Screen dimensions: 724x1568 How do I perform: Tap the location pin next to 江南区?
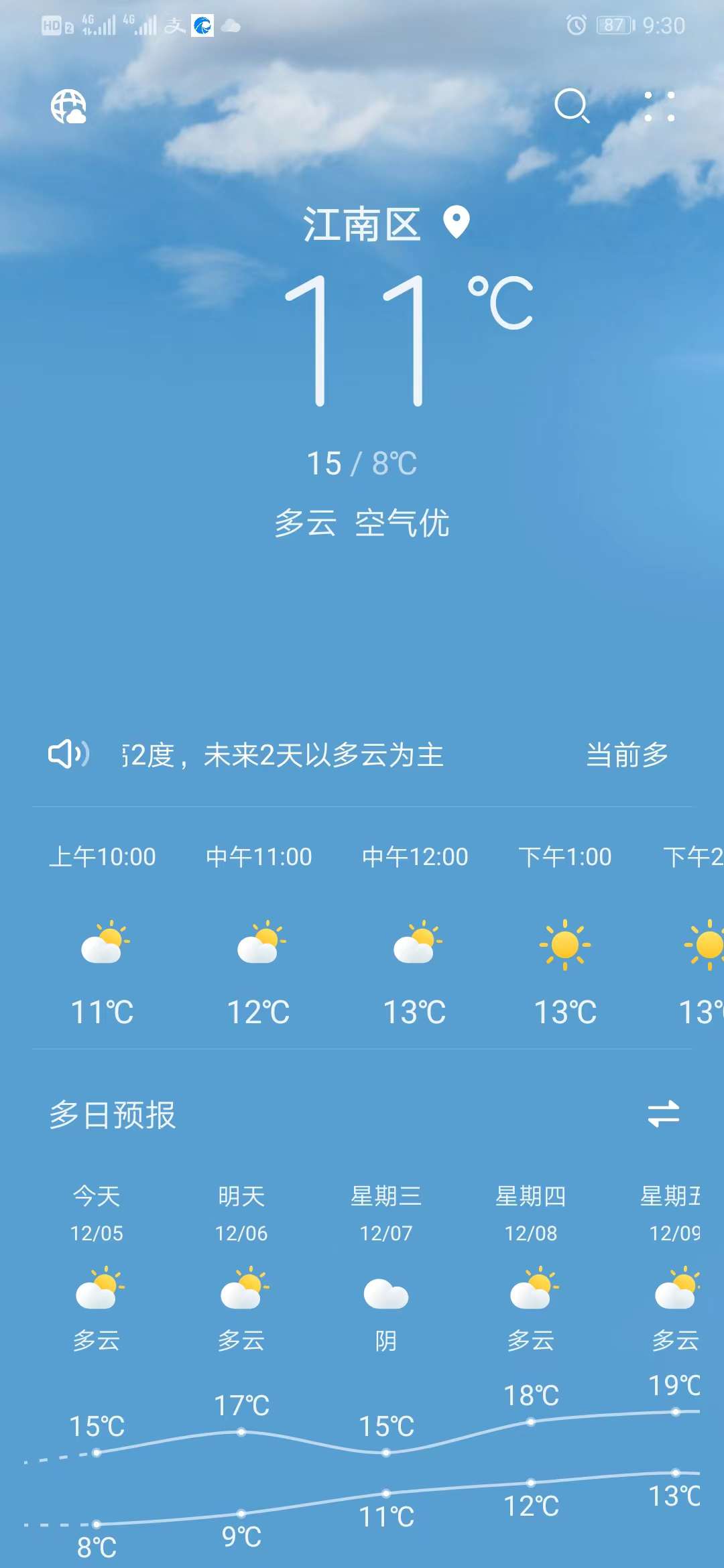click(457, 223)
